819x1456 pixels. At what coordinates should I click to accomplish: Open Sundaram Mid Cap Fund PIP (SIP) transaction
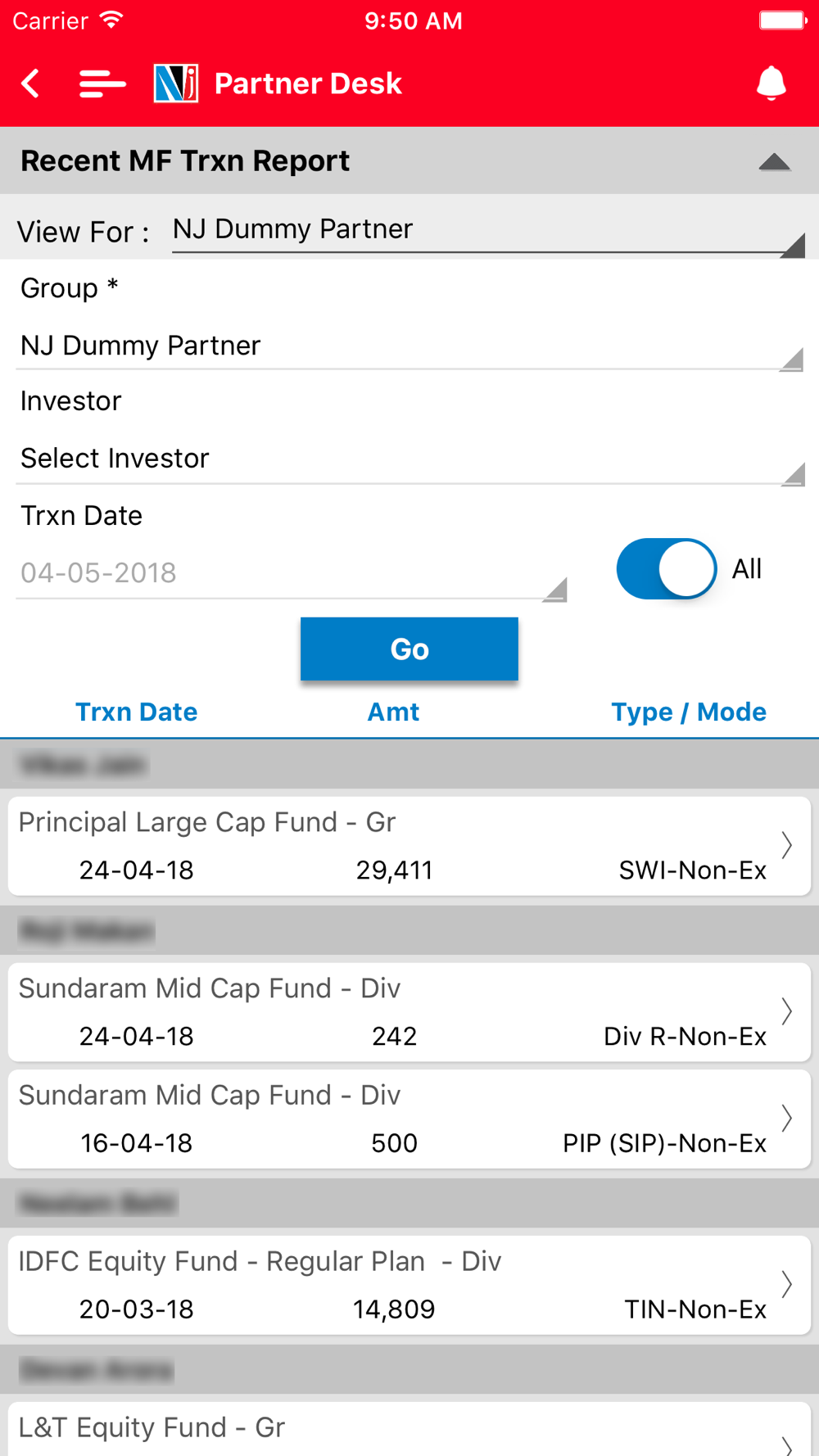click(409, 1119)
